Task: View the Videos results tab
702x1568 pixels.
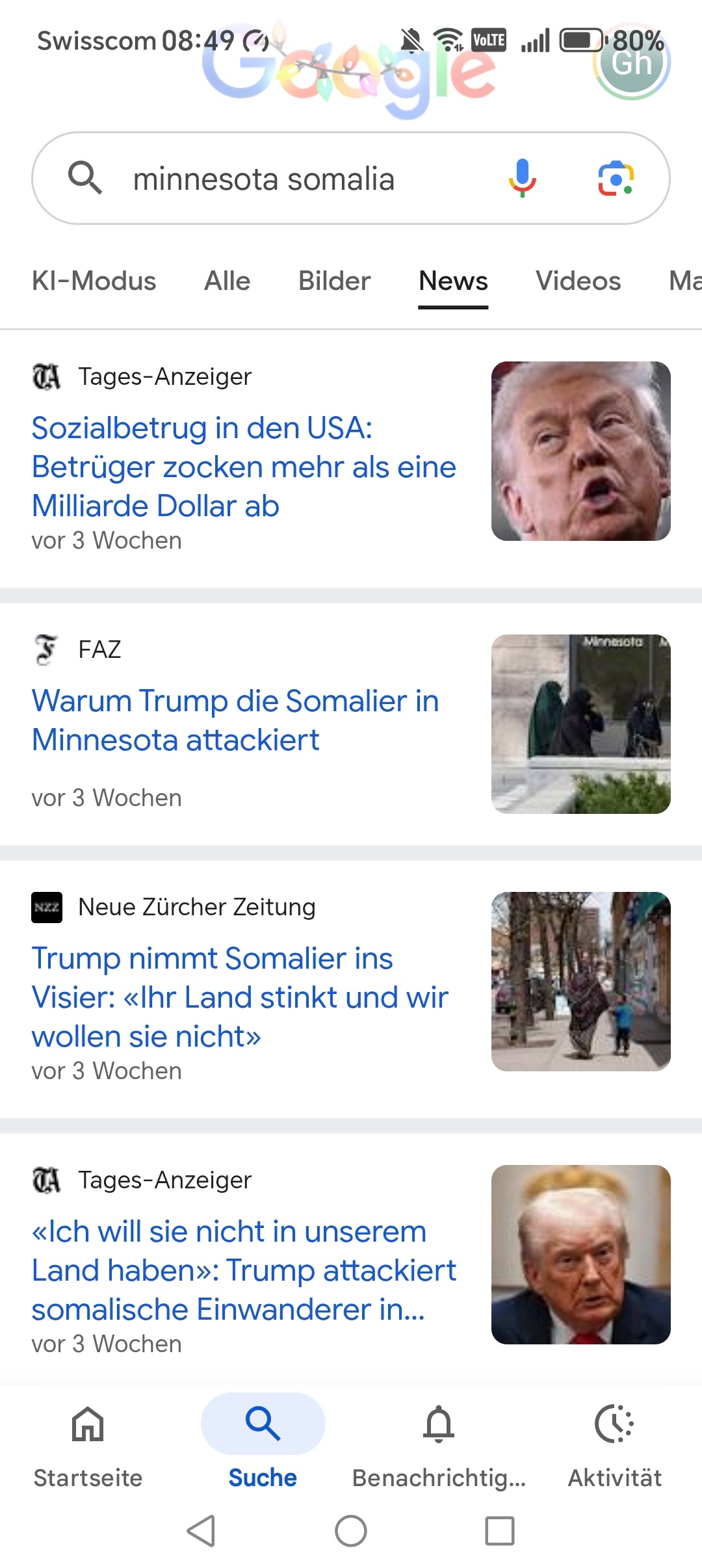Action: click(x=578, y=281)
